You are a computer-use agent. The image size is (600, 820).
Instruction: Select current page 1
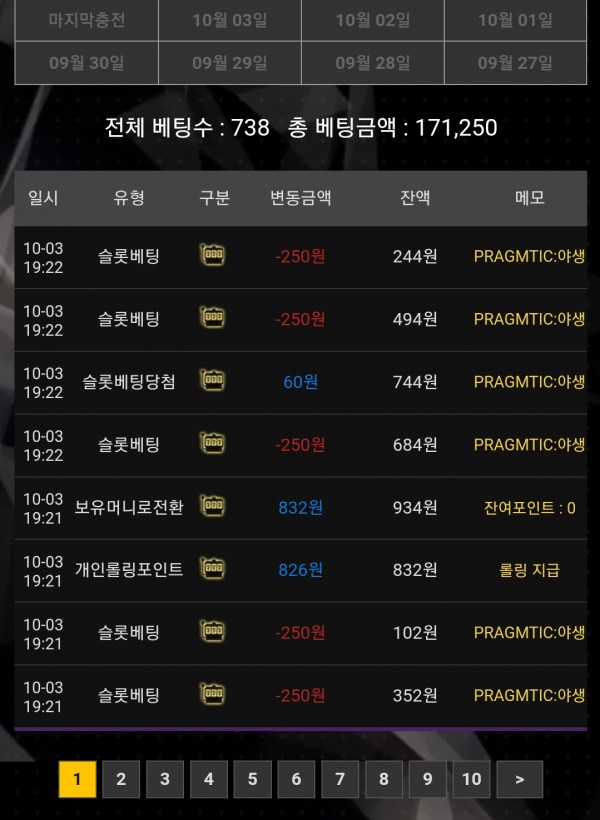click(77, 779)
